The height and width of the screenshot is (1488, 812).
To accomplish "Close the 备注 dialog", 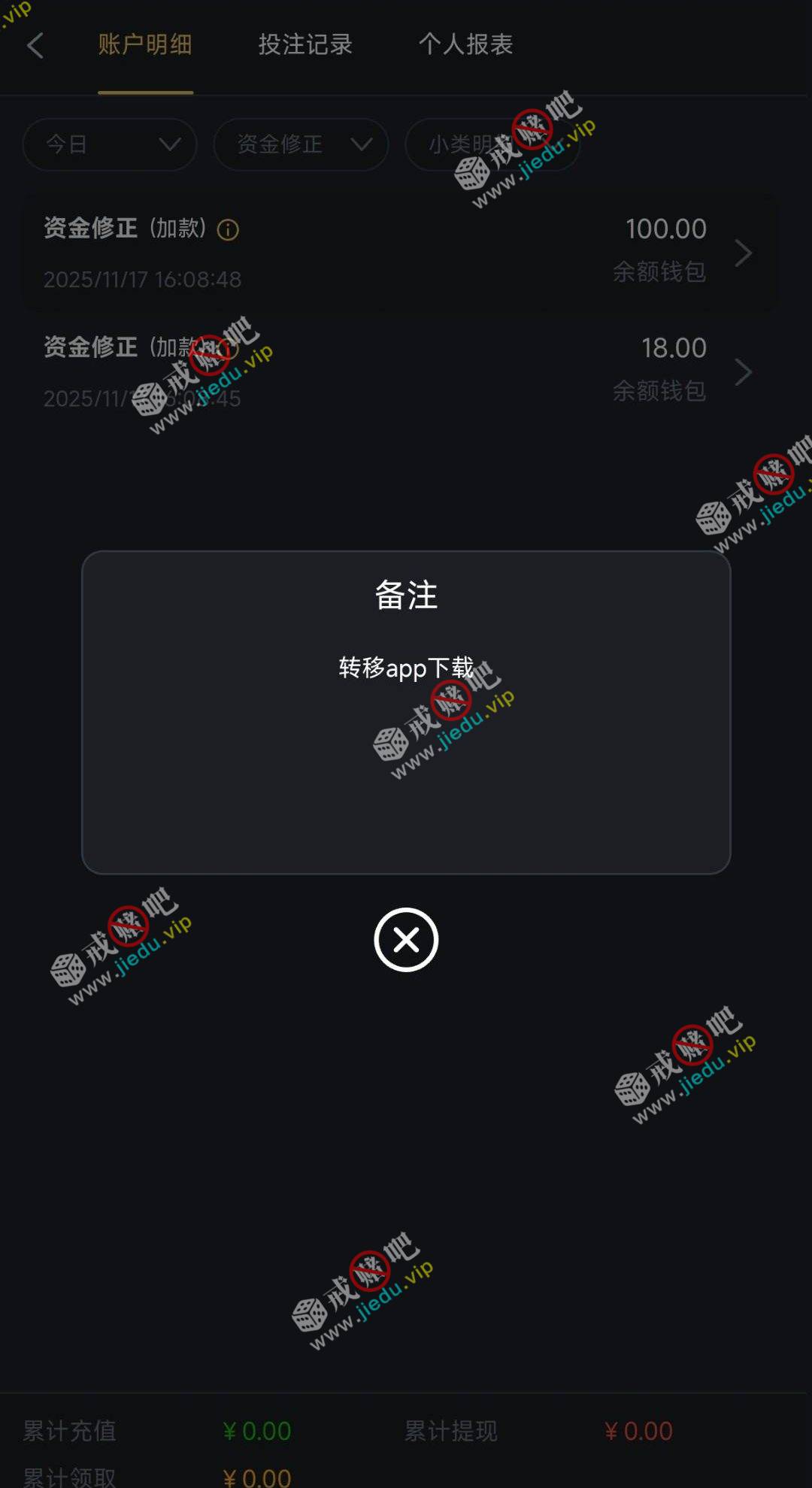I will 406,939.
